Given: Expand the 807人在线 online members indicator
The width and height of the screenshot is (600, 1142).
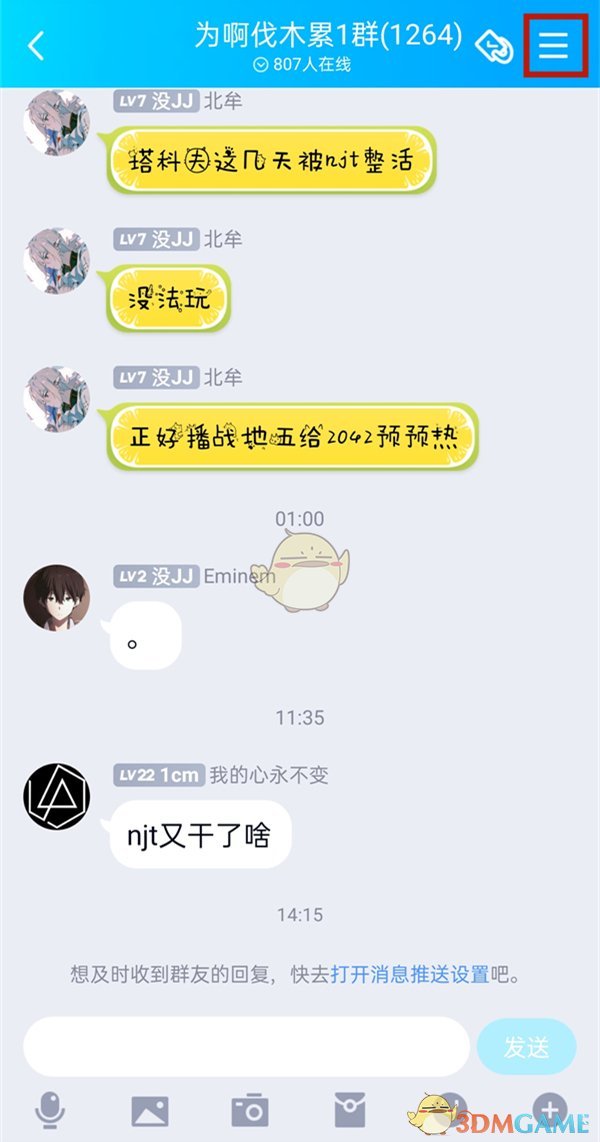Looking at the screenshot, I should pos(301,65).
